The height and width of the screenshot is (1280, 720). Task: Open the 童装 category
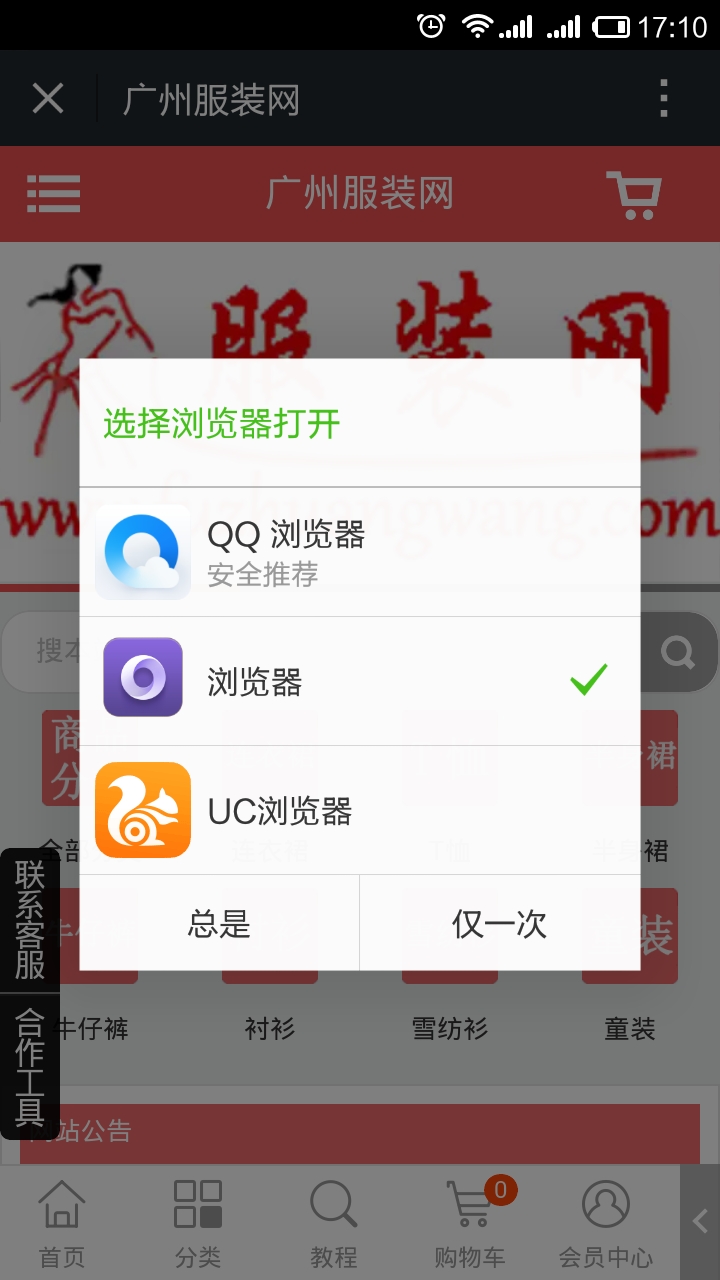(630, 1028)
